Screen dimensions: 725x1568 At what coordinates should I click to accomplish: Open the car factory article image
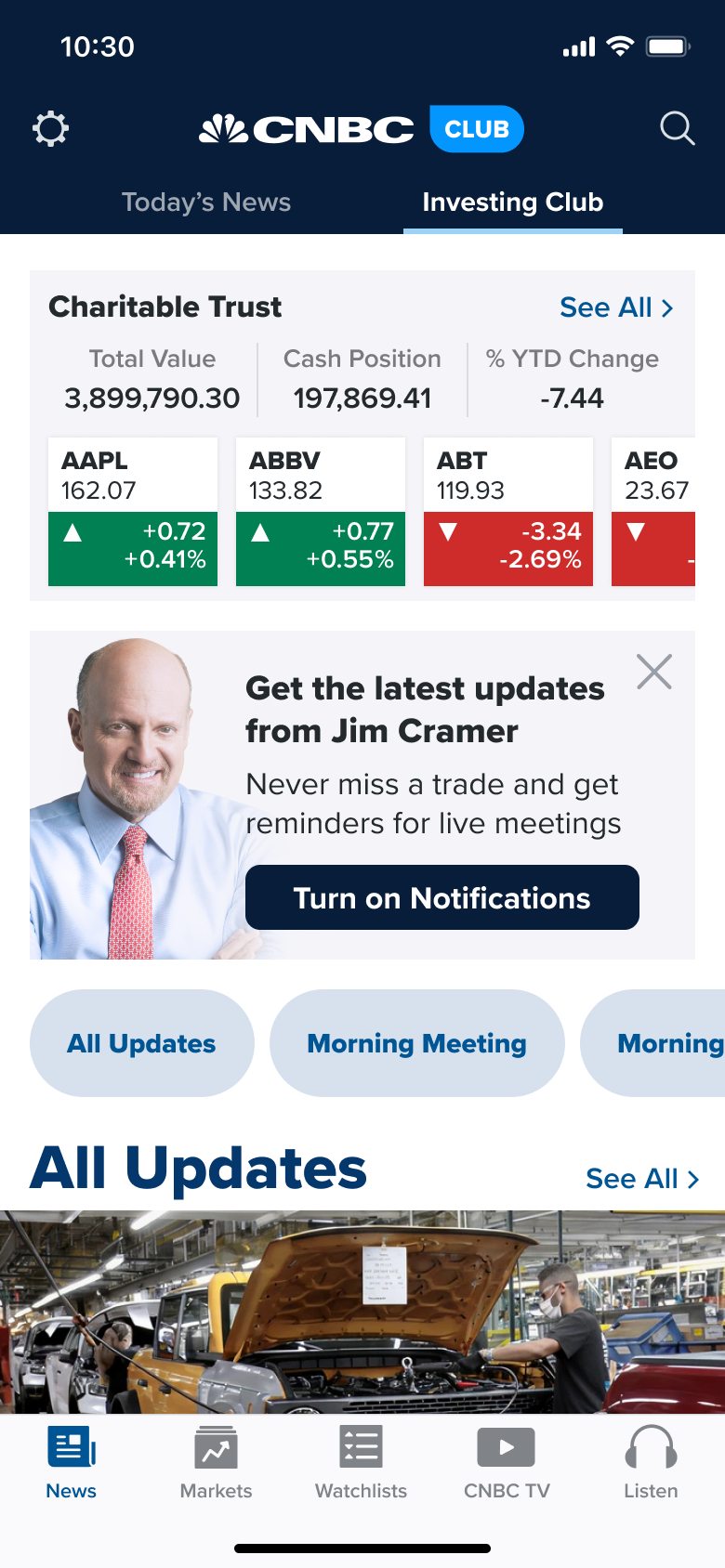[362, 1312]
